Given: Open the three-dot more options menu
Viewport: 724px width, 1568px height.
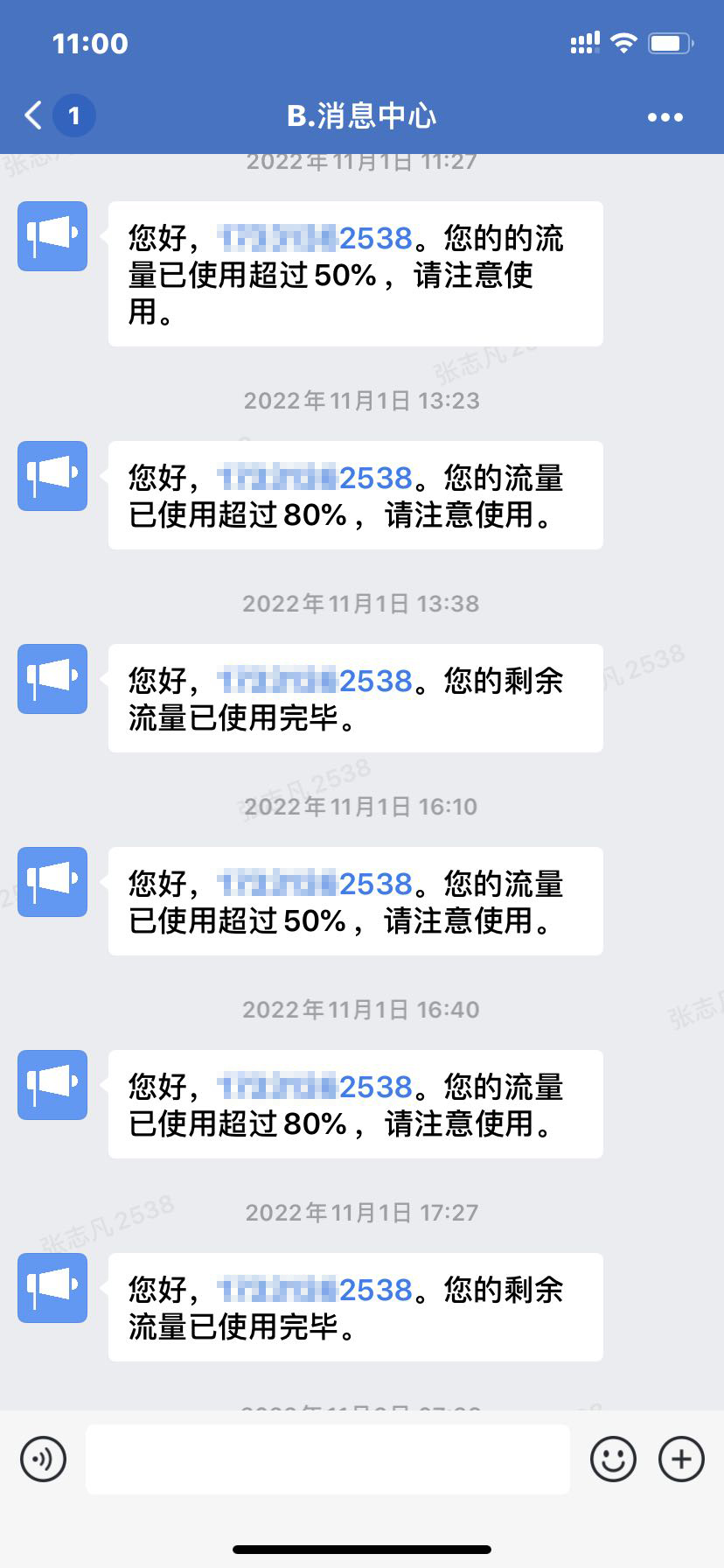Looking at the screenshot, I should 665,117.
